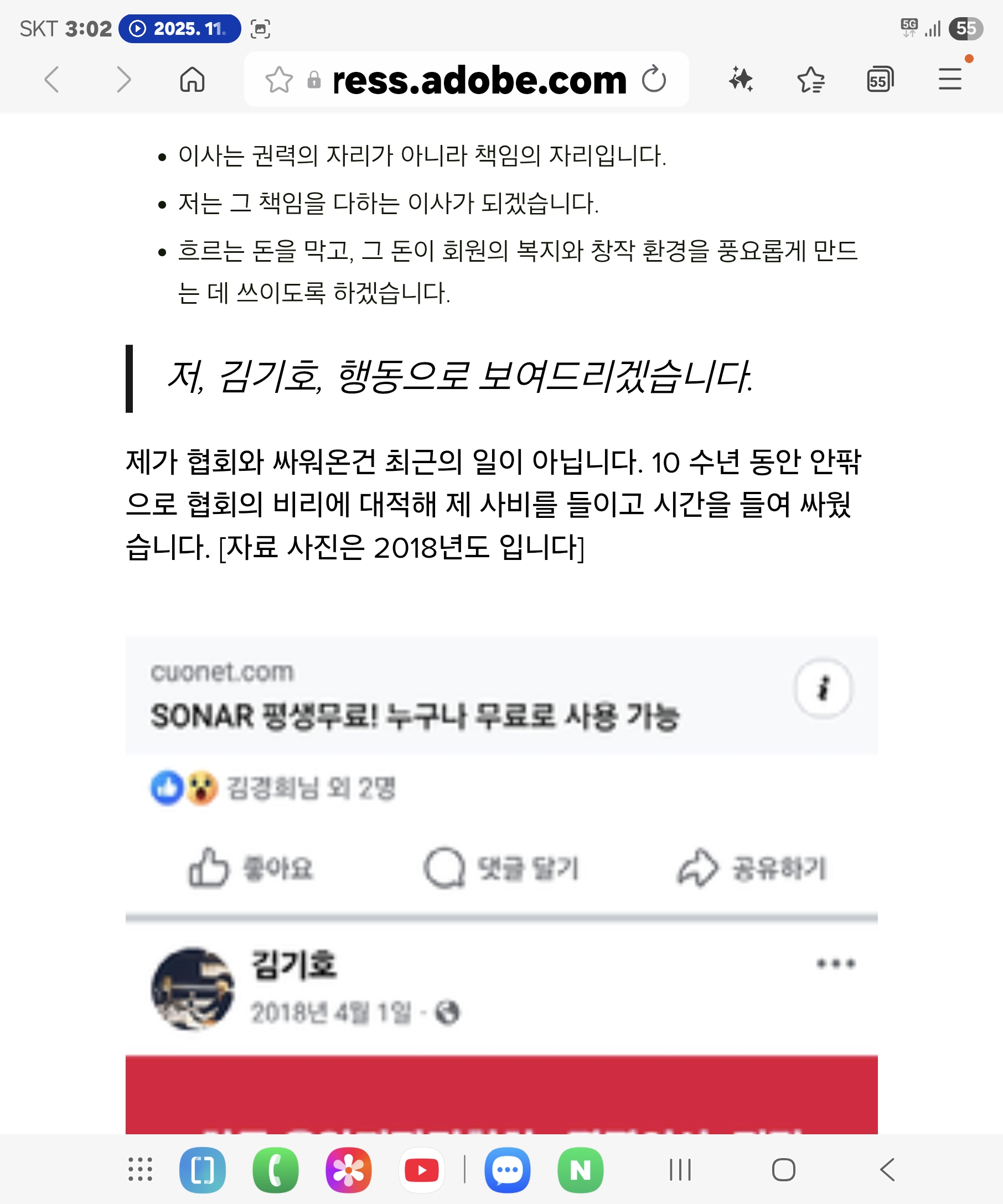Launch the Messages app from the taskbar
The width and height of the screenshot is (1003, 1204).
[507, 1170]
